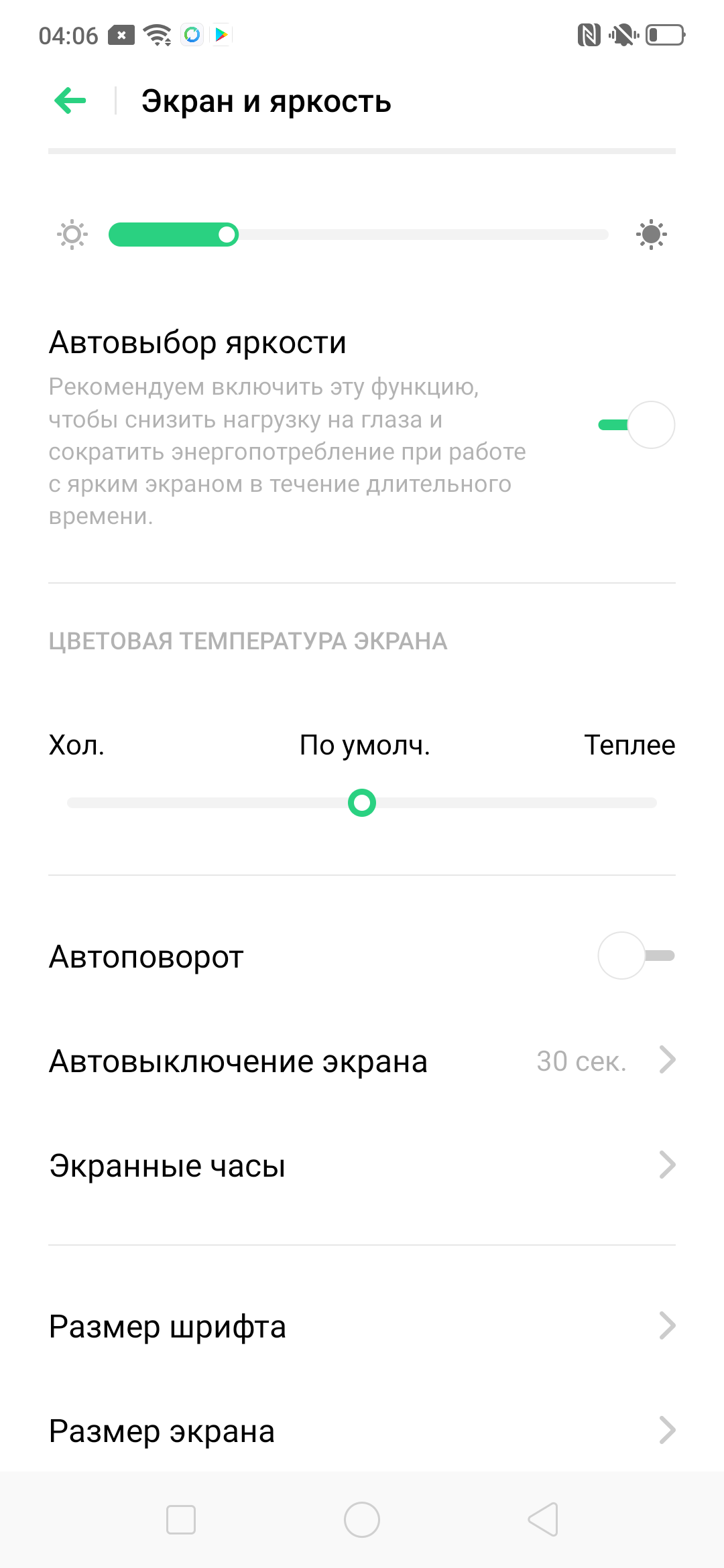
Task: Open Размер шрифта settings
Action: click(362, 1327)
